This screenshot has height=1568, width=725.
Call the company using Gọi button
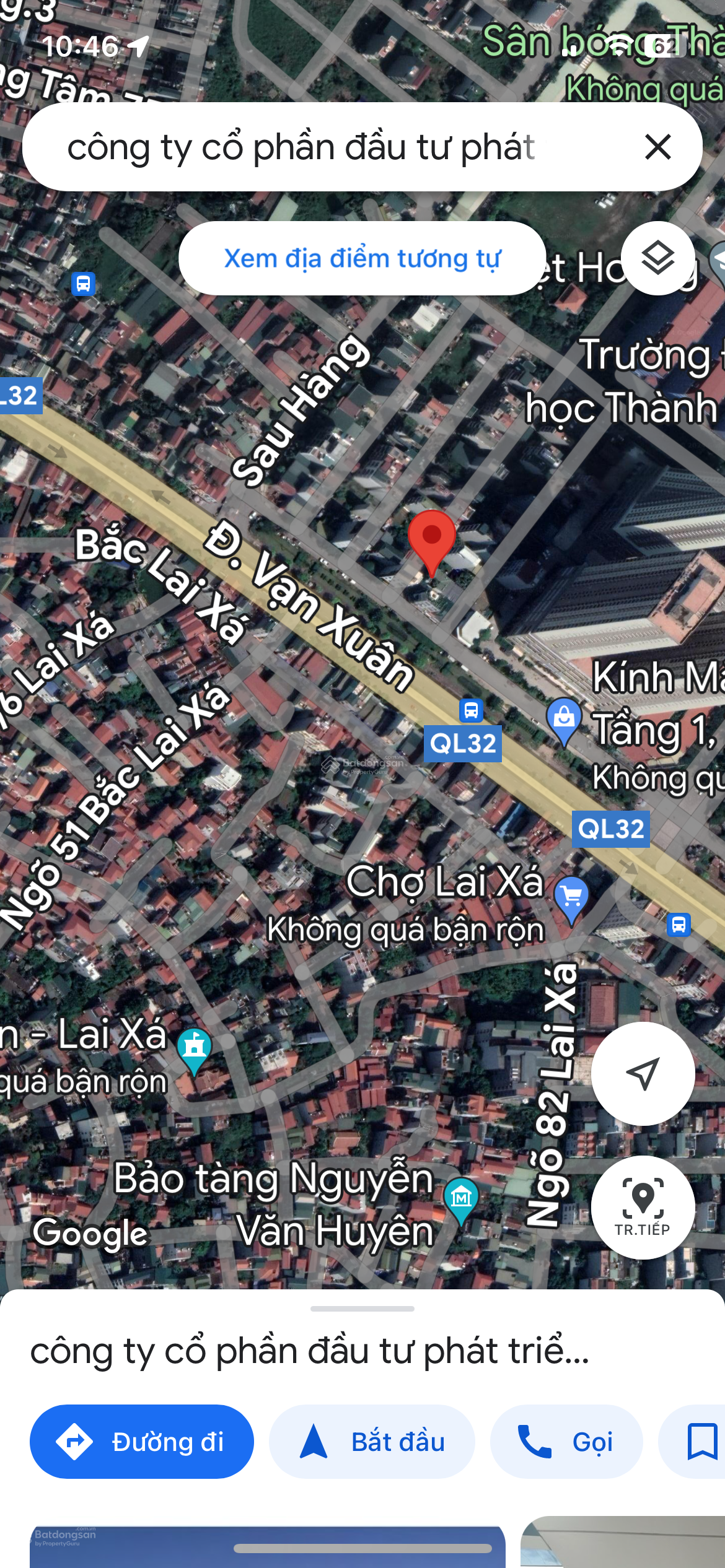coord(566,1441)
